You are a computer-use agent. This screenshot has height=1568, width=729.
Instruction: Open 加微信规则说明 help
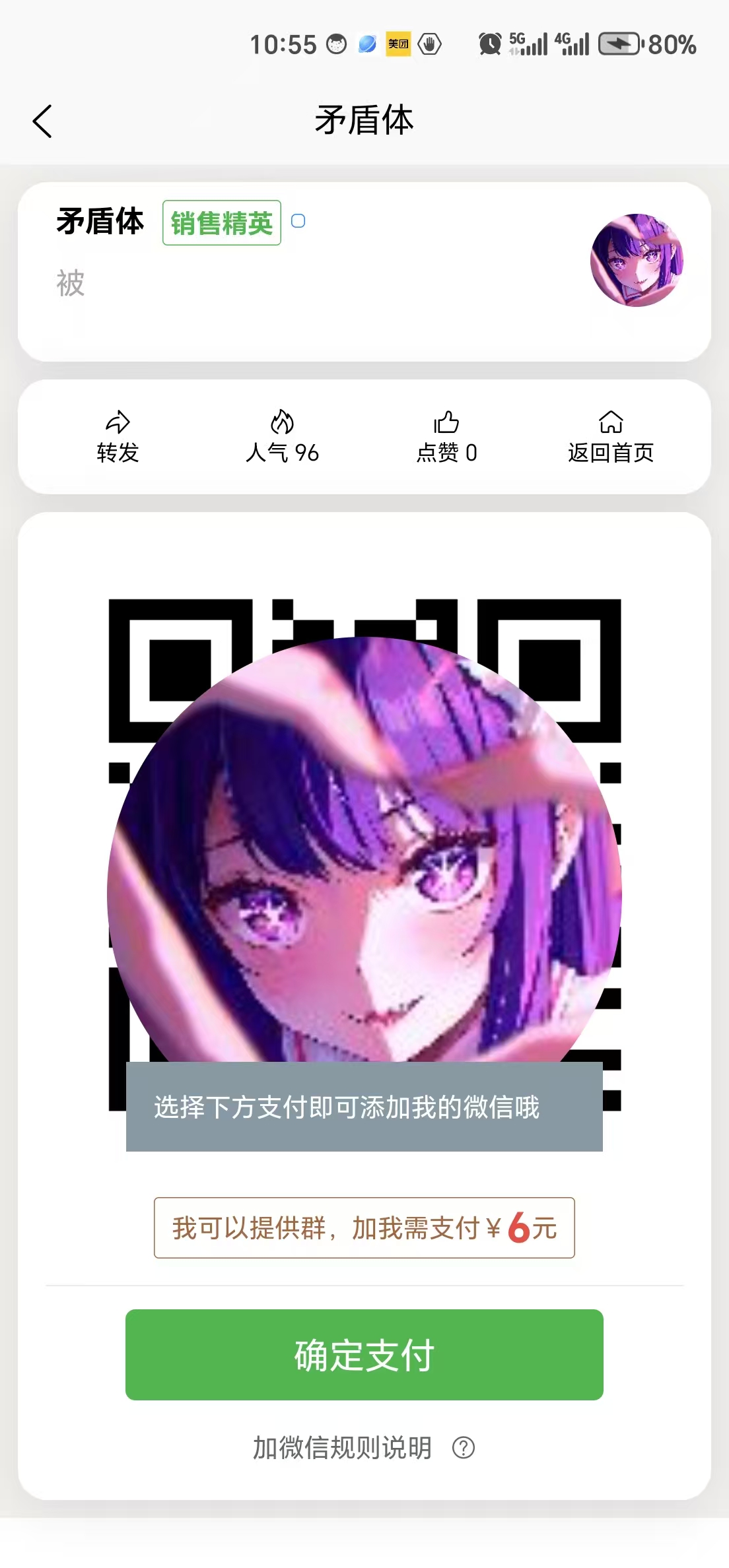363,1448
